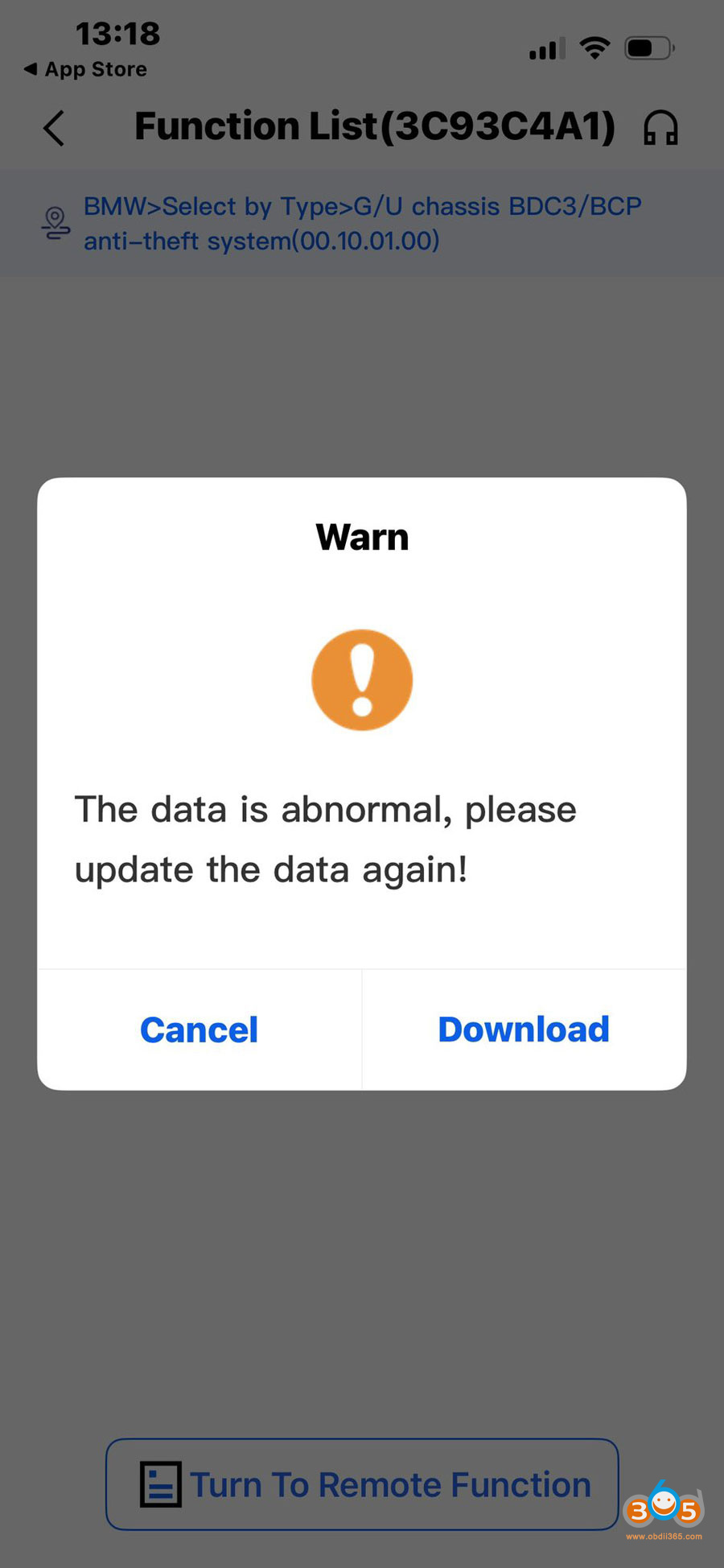This screenshot has width=724, height=1568.
Task: Go back using the arrow icon
Action: [54, 128]
